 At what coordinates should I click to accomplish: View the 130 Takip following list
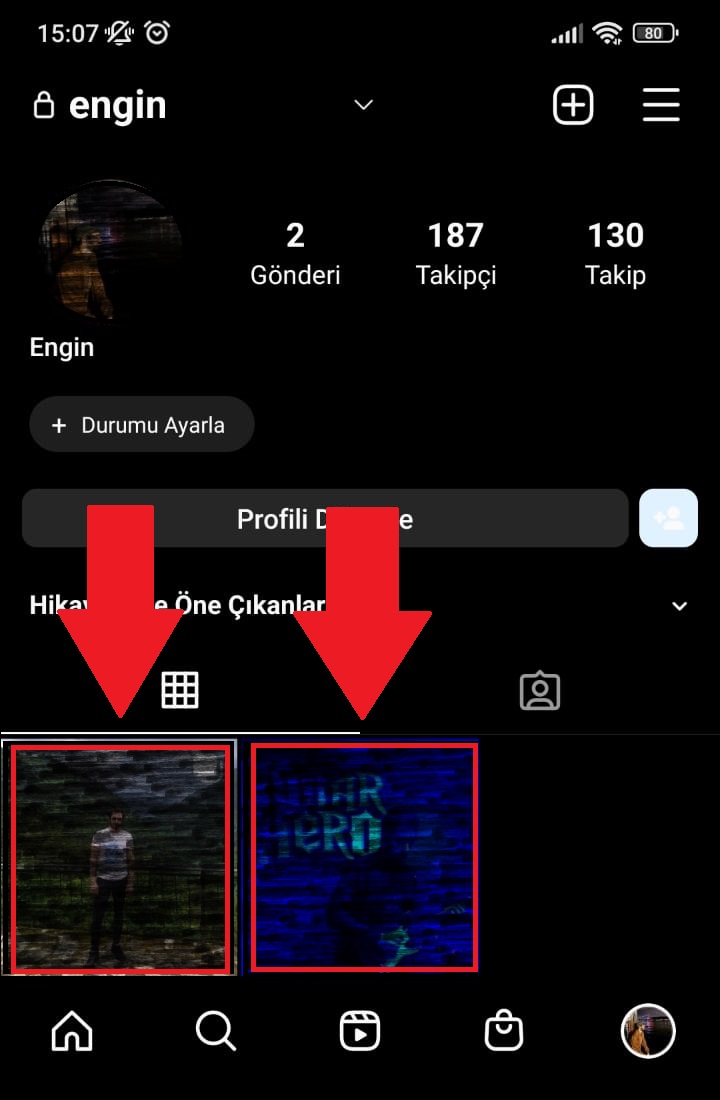click(x=615, y=253)
